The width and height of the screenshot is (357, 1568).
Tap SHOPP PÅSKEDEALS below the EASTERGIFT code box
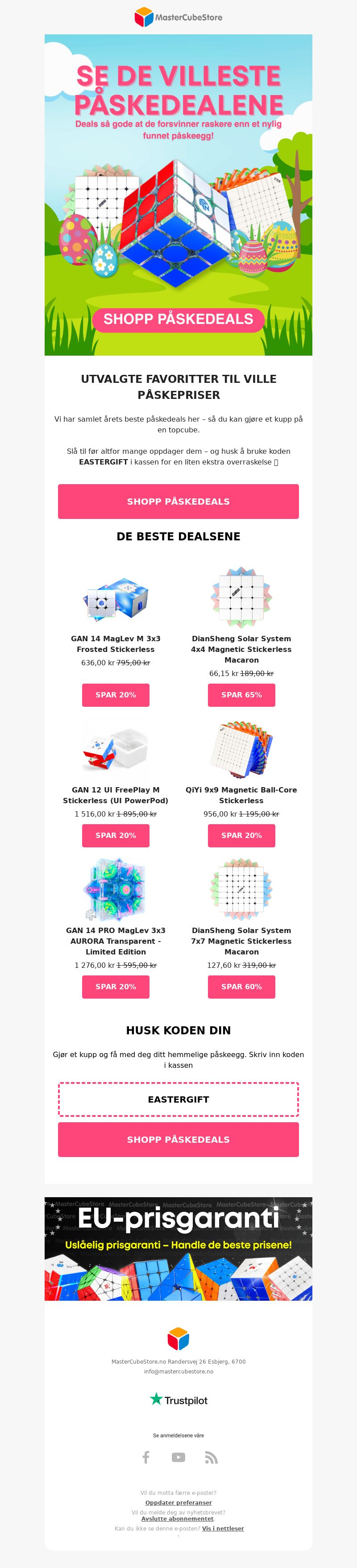coord(178,1140)
